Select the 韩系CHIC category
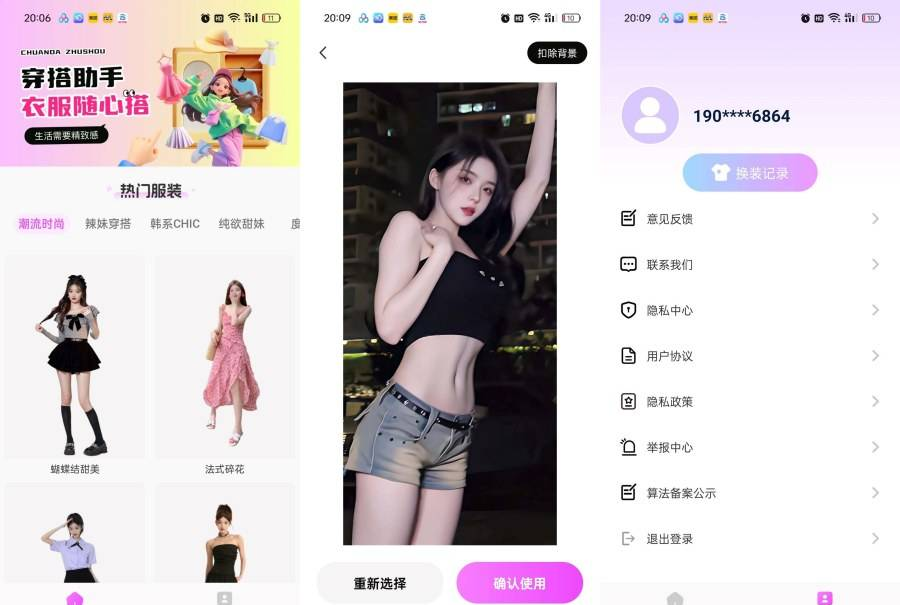 175,224
